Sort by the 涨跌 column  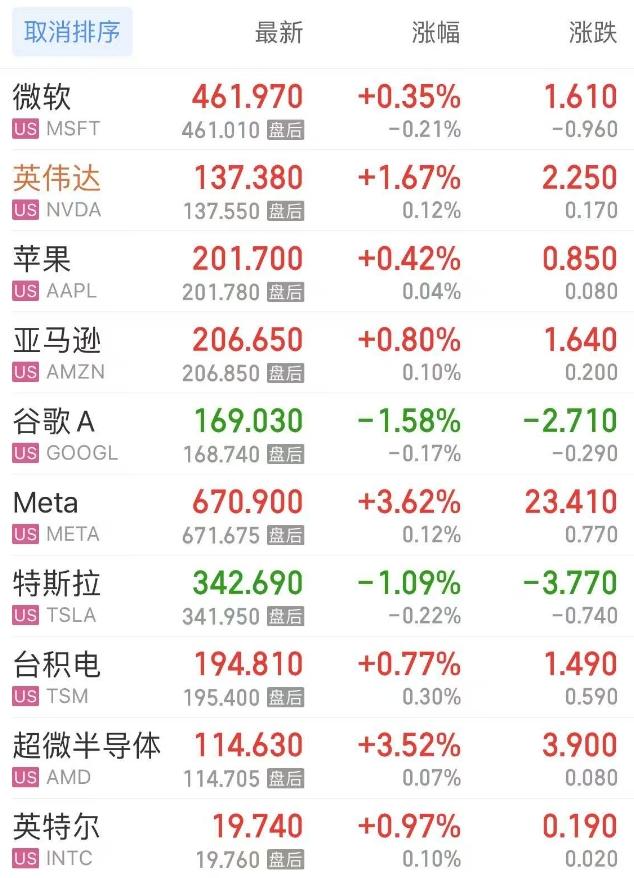[x=592, y=32]
